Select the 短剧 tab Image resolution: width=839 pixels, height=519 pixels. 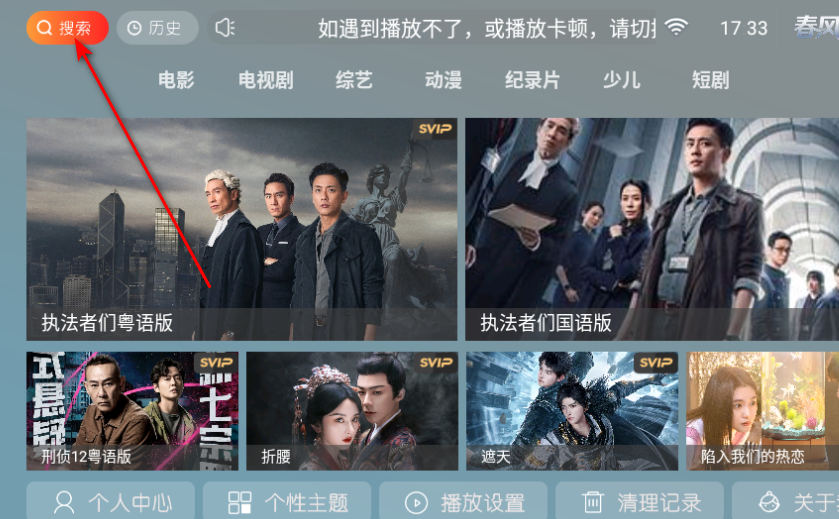pos(711,81)
